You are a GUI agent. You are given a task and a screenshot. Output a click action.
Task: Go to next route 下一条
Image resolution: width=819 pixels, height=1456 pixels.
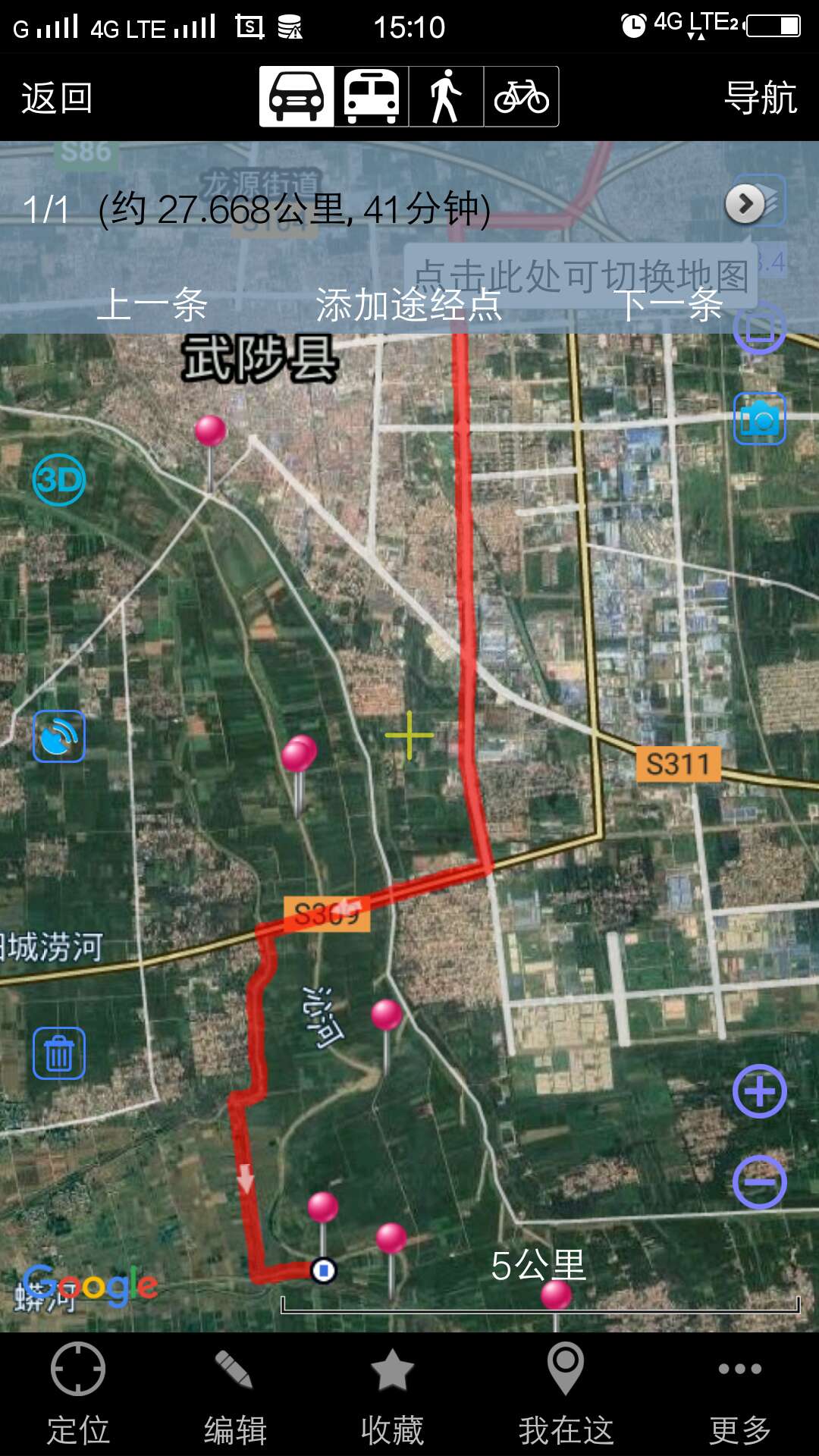point(667,305)
